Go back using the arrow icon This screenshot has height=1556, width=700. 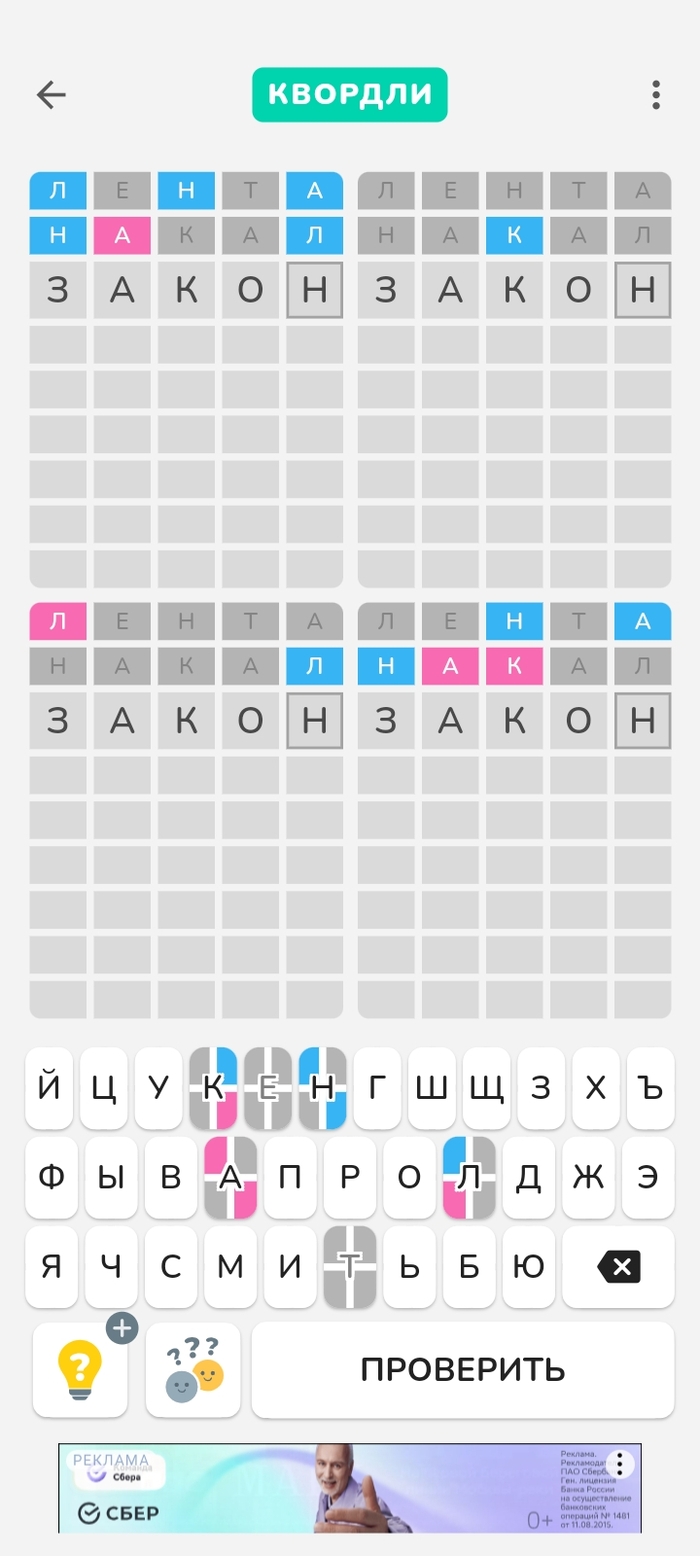coord(51,95)
